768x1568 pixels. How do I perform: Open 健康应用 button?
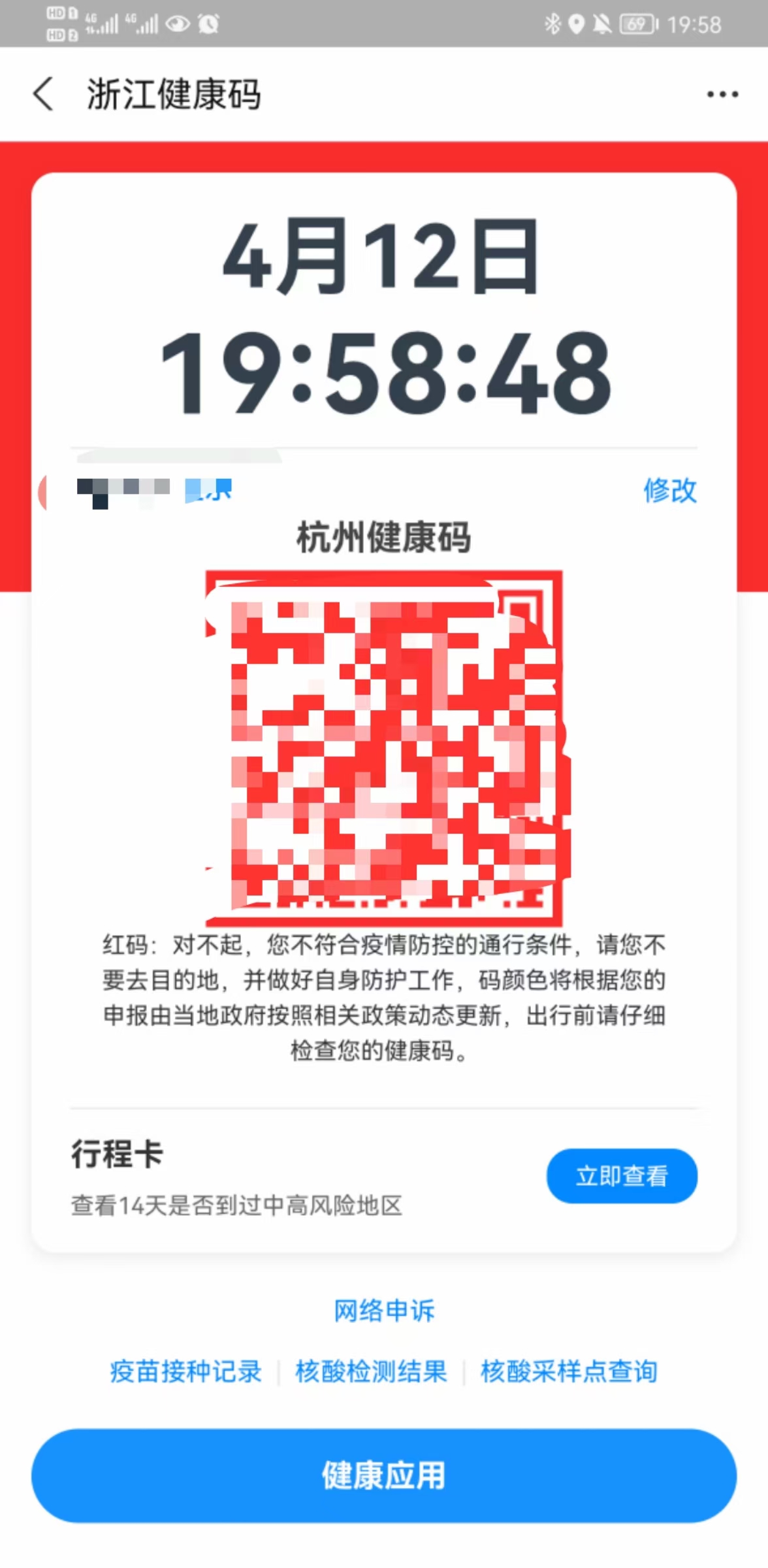point(384,1475)
